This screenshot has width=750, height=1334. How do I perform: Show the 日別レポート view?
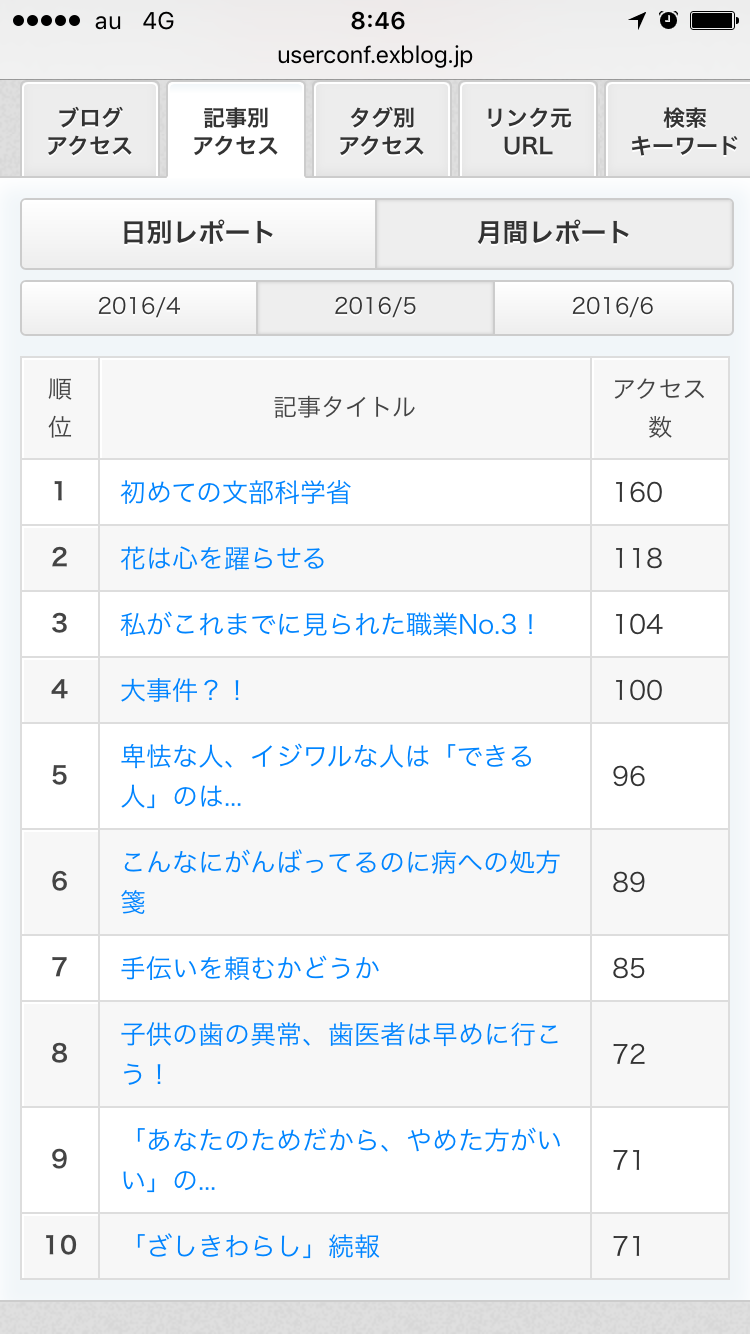[198, 234]
